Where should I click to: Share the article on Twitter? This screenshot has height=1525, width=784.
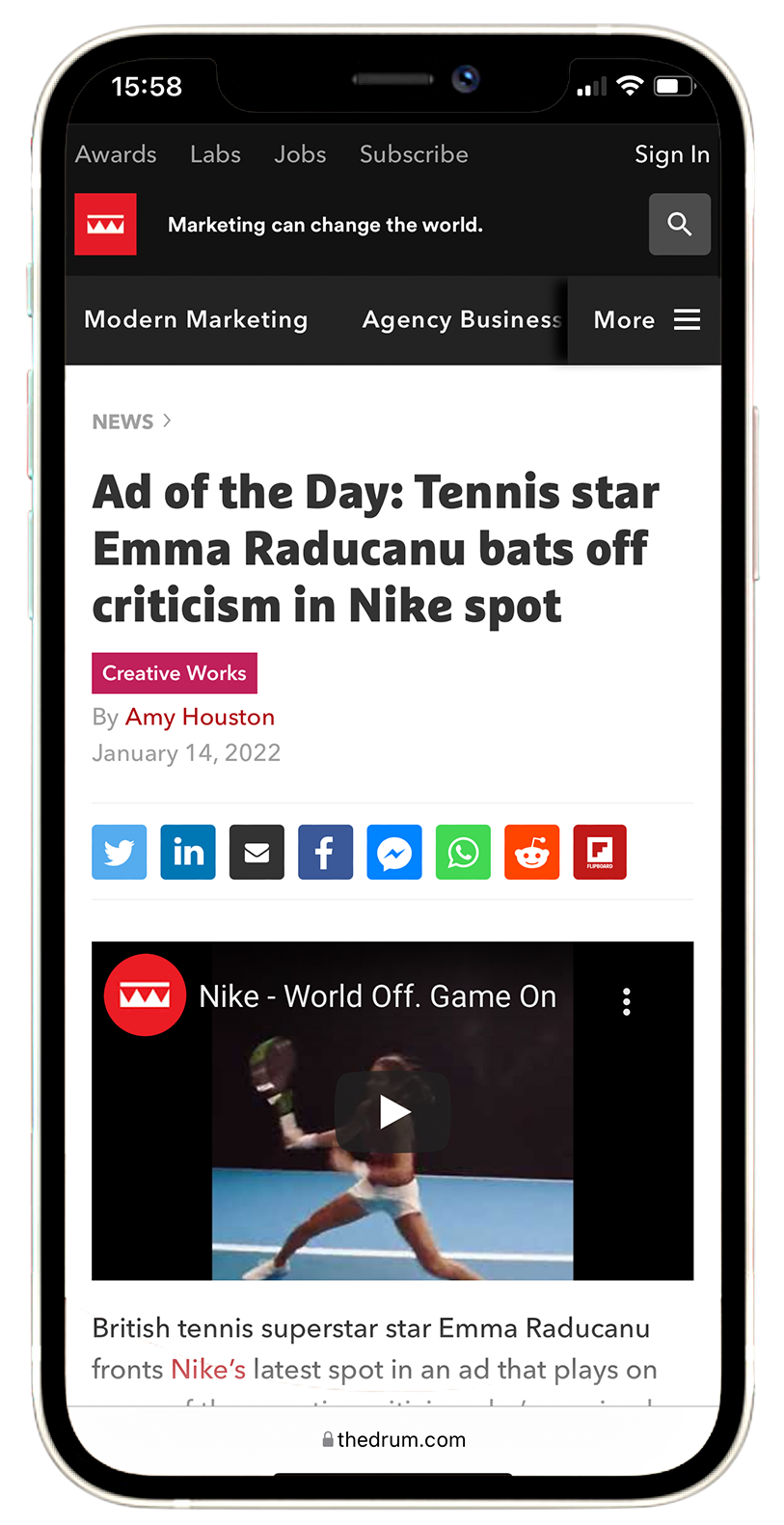[120, 852]
